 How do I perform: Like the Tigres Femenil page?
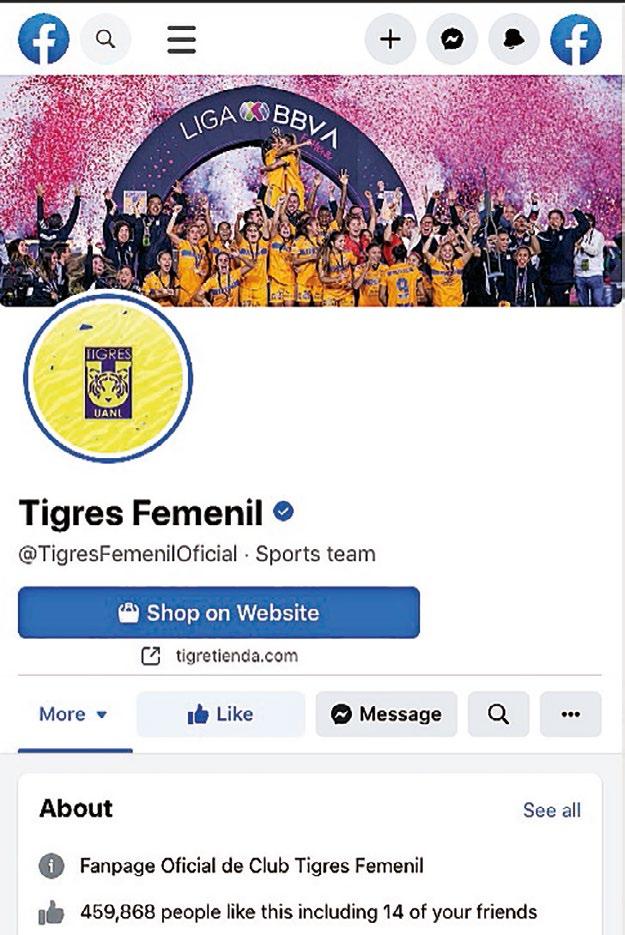click(x=220, y=714)
